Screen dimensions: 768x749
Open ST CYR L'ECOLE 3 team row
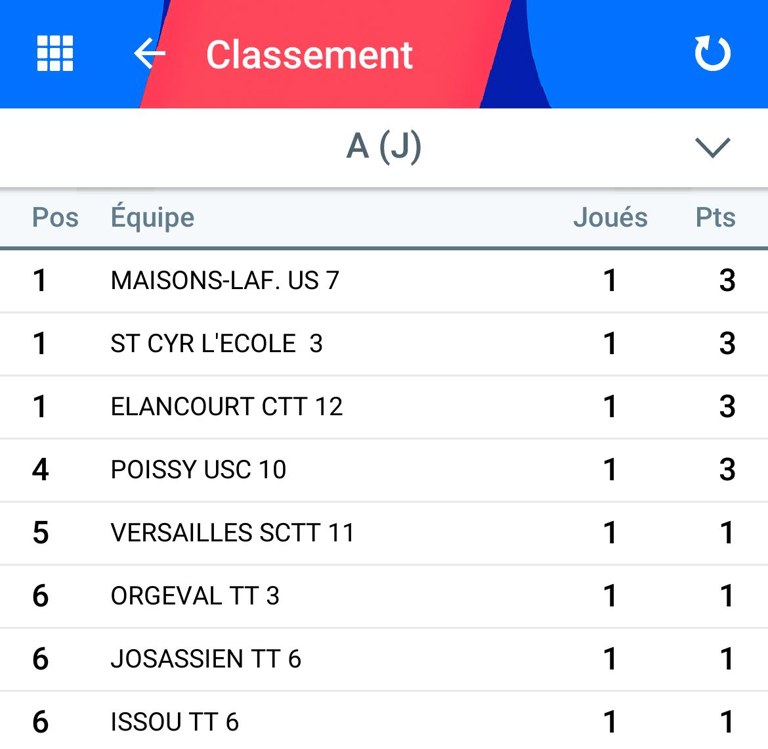(217, 344)
